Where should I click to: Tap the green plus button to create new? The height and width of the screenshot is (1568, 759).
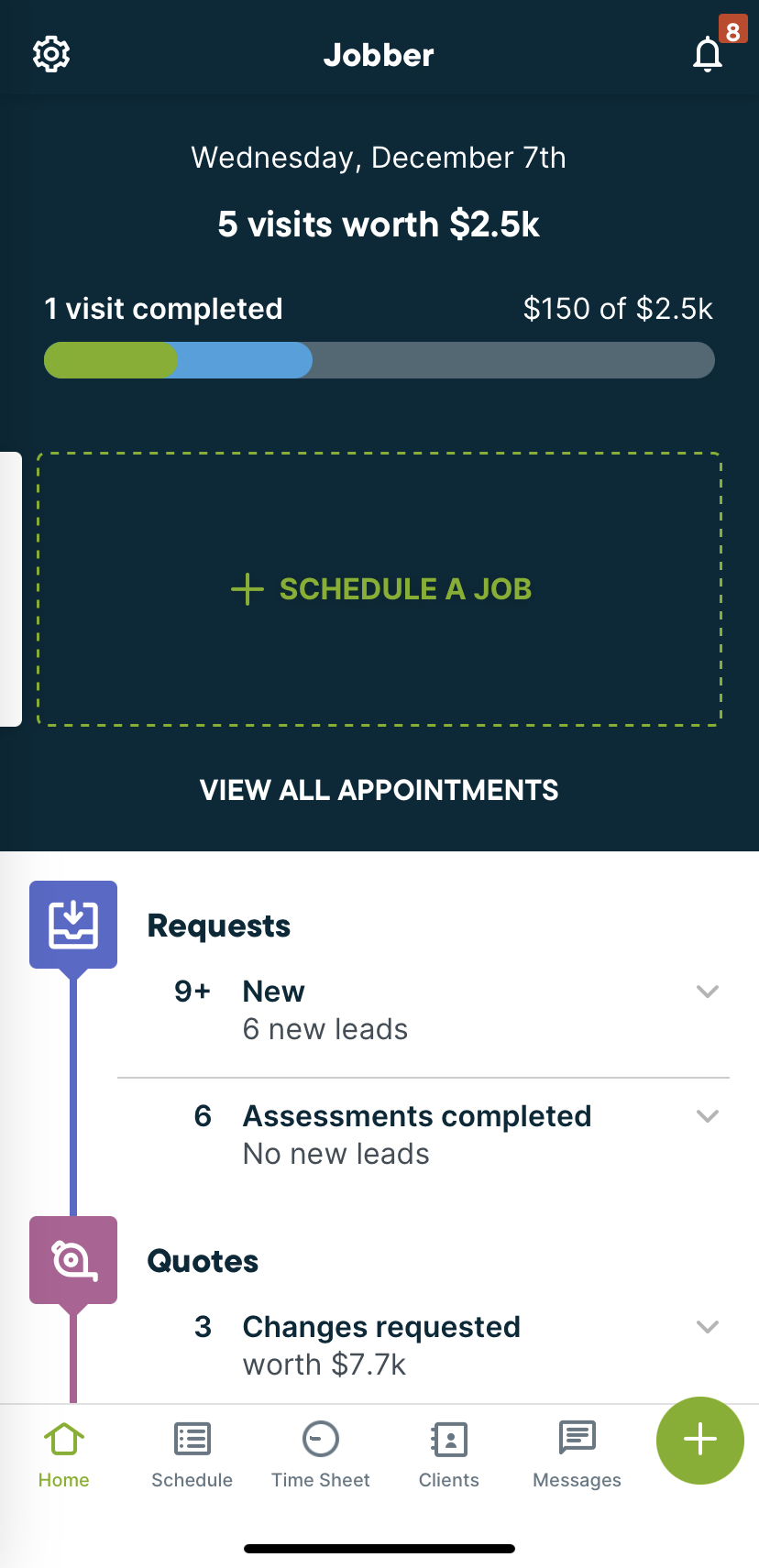pos(699,1441)
